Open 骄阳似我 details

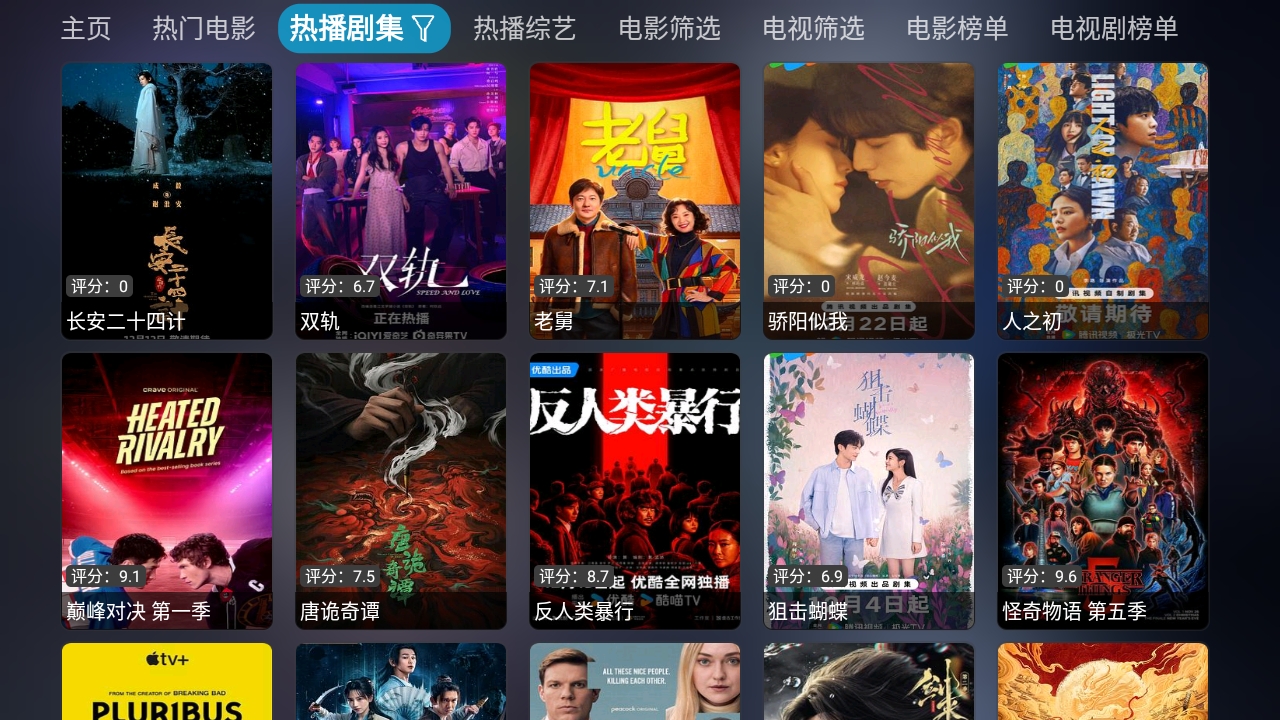click(869, 201)
